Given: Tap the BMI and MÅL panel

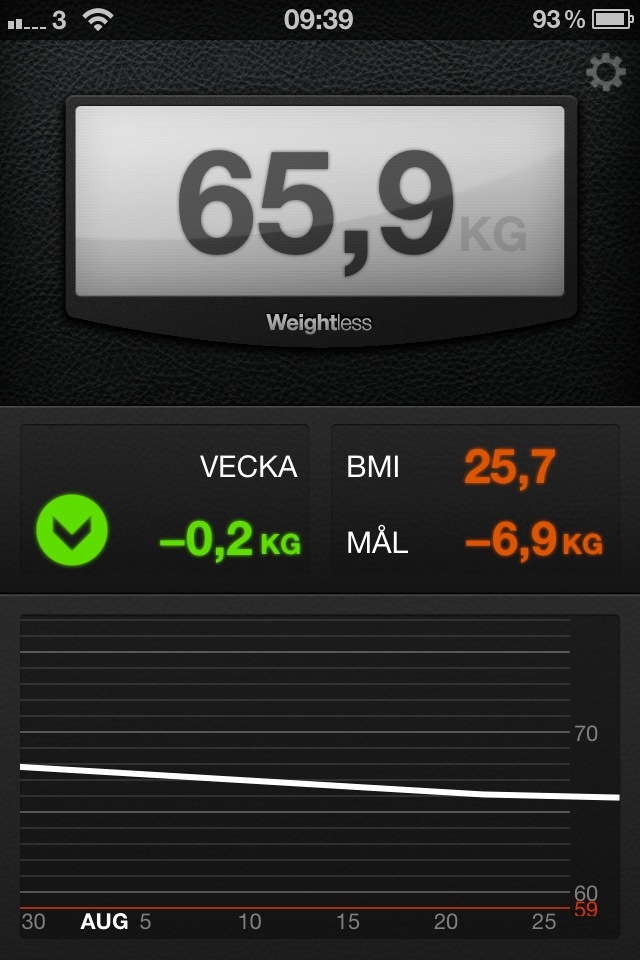Looking at the screenshot, I should 475,503.
